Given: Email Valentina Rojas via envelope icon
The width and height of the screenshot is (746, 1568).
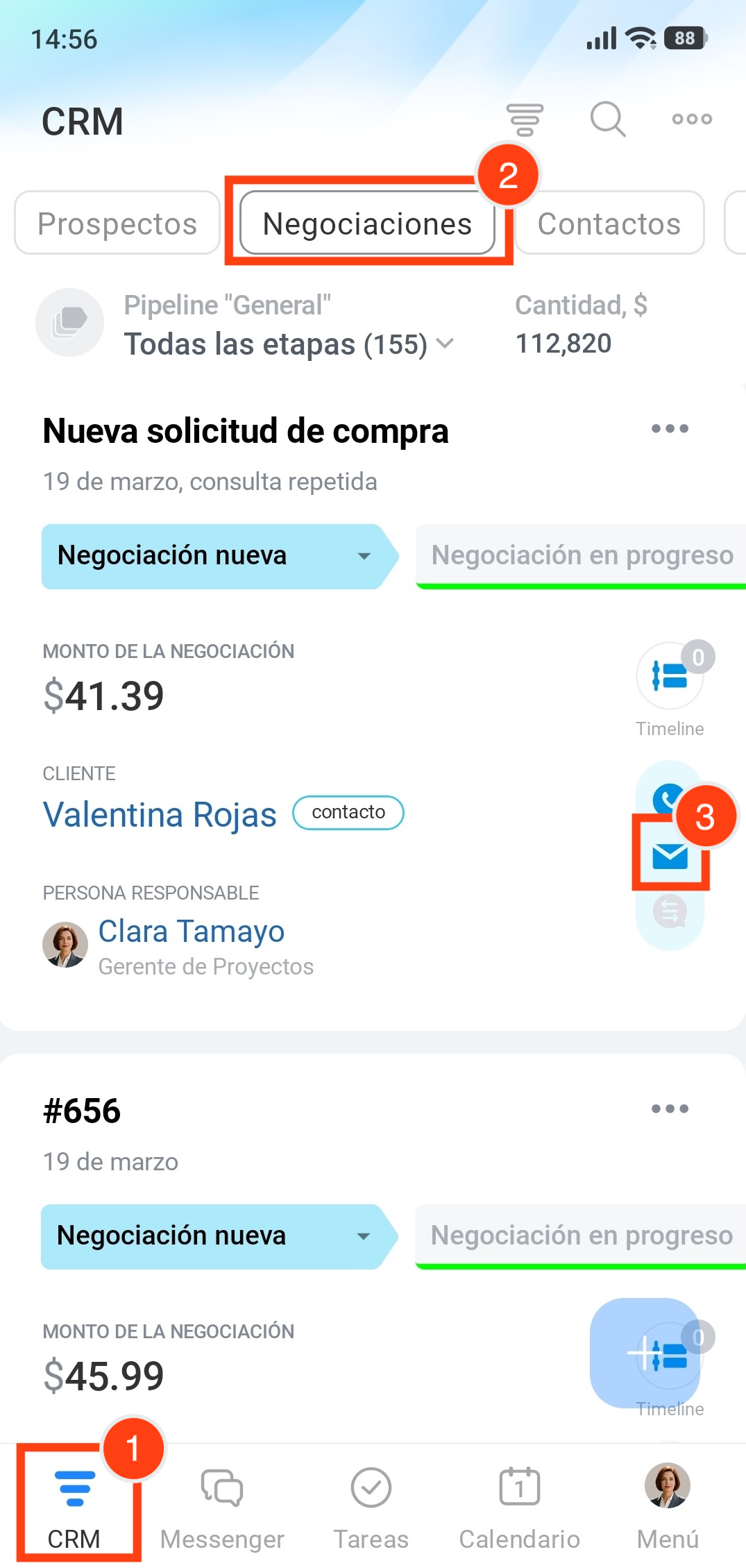Looking at the screenshot, I should pyautogui.click(x=670, y=857).
